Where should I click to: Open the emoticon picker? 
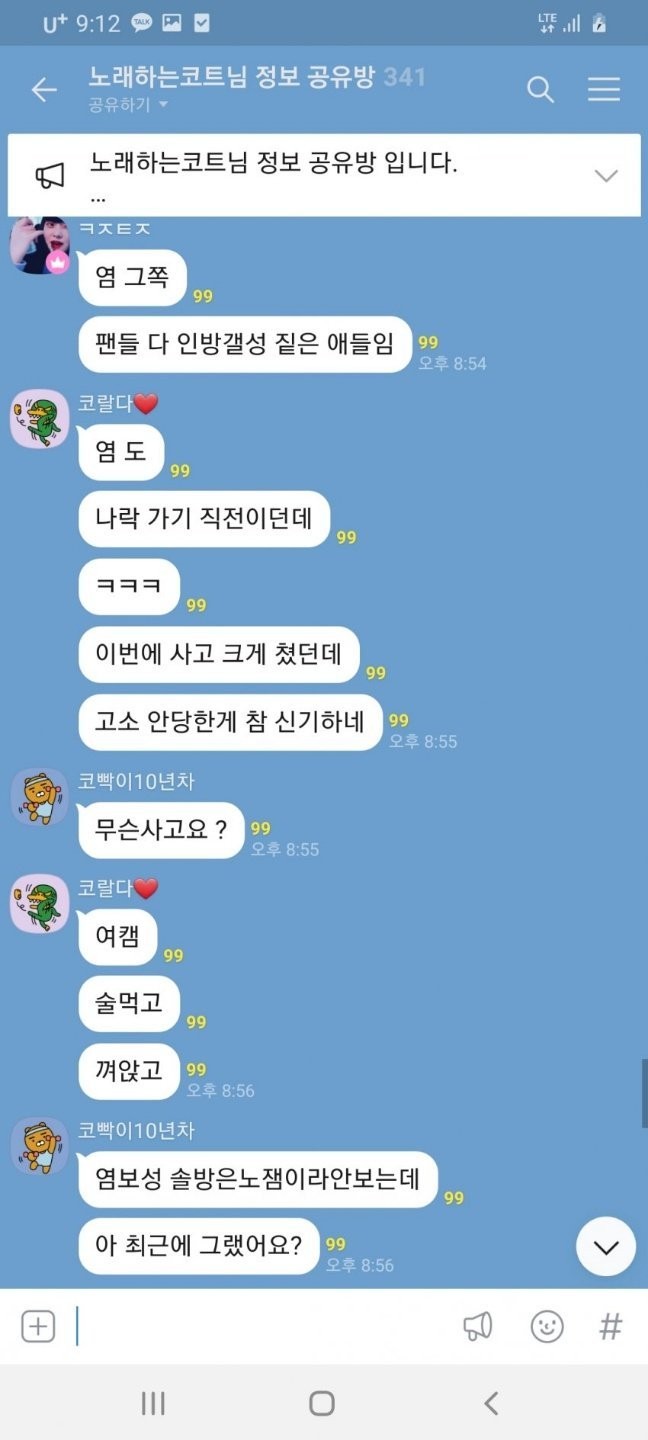coord(546,1327)
